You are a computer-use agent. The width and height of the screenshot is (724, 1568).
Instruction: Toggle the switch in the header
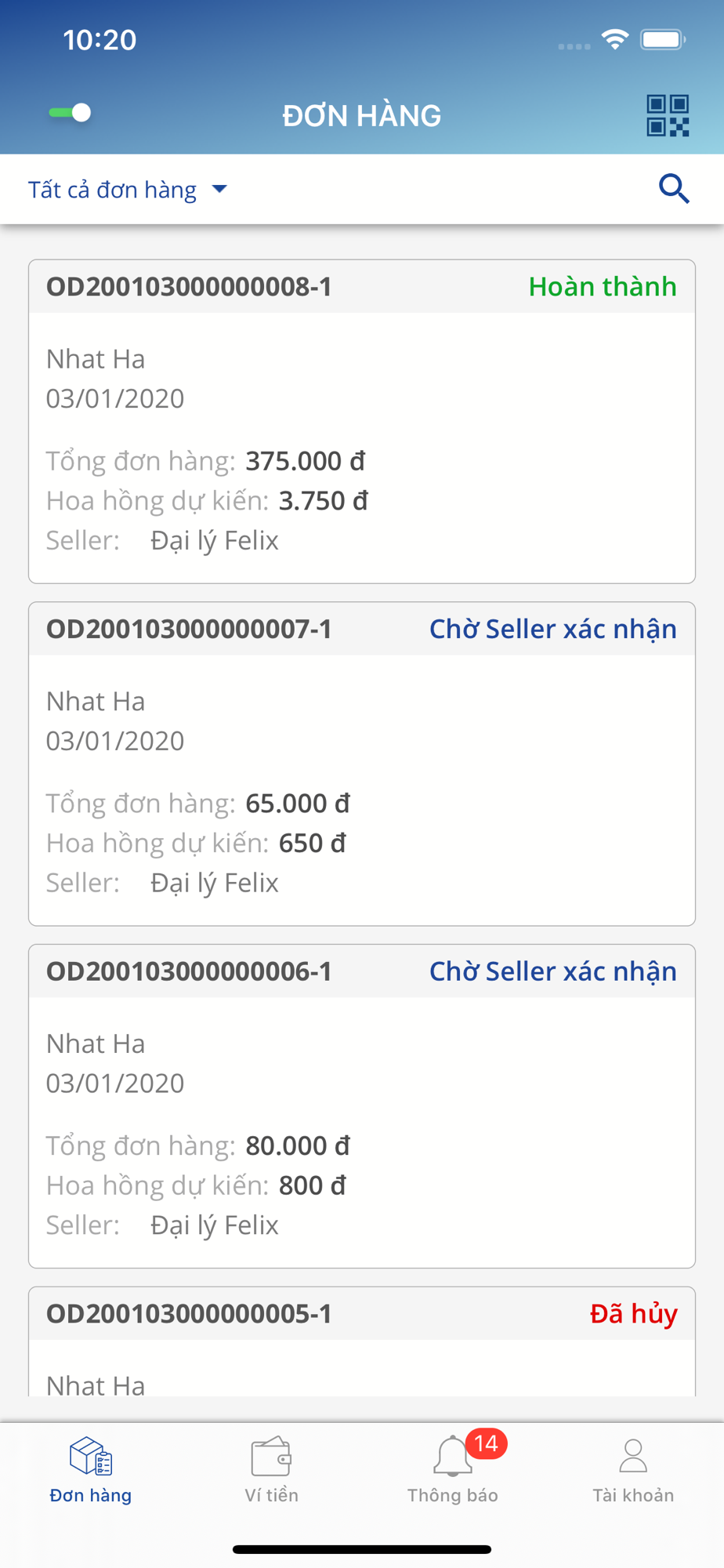click(70, 113)
